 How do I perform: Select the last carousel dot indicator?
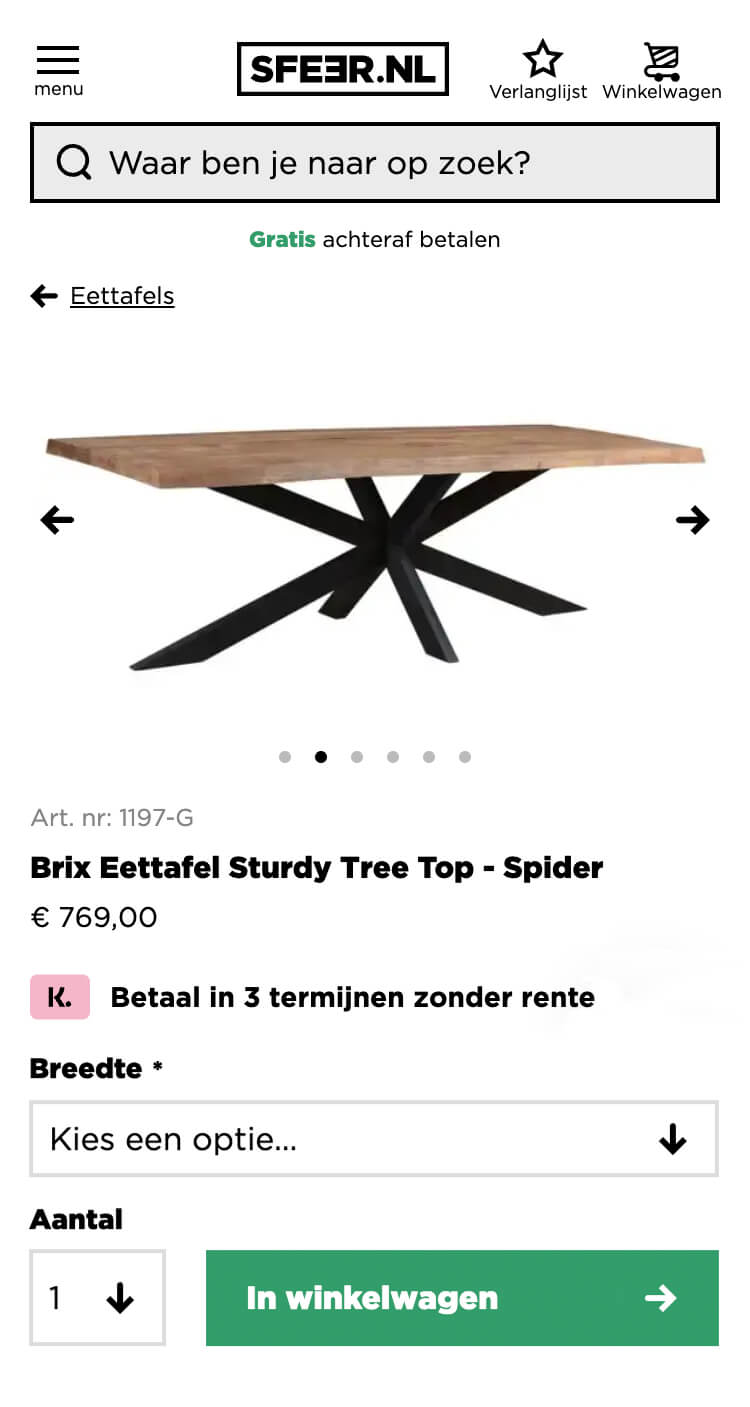[x=465, y=757]
